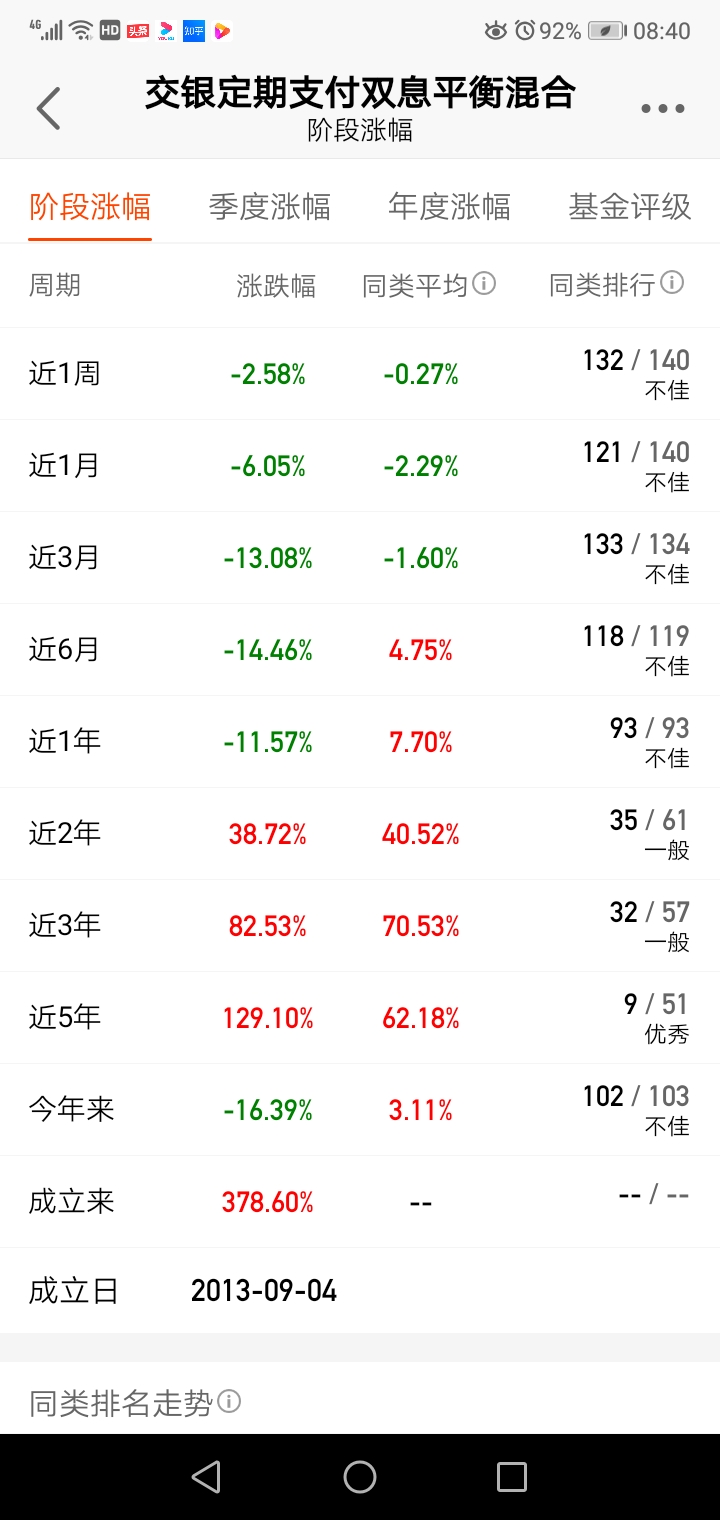The image size is (720, 1520).
Task: Tap info icon next to 同类平均
Action: [484, 284]
